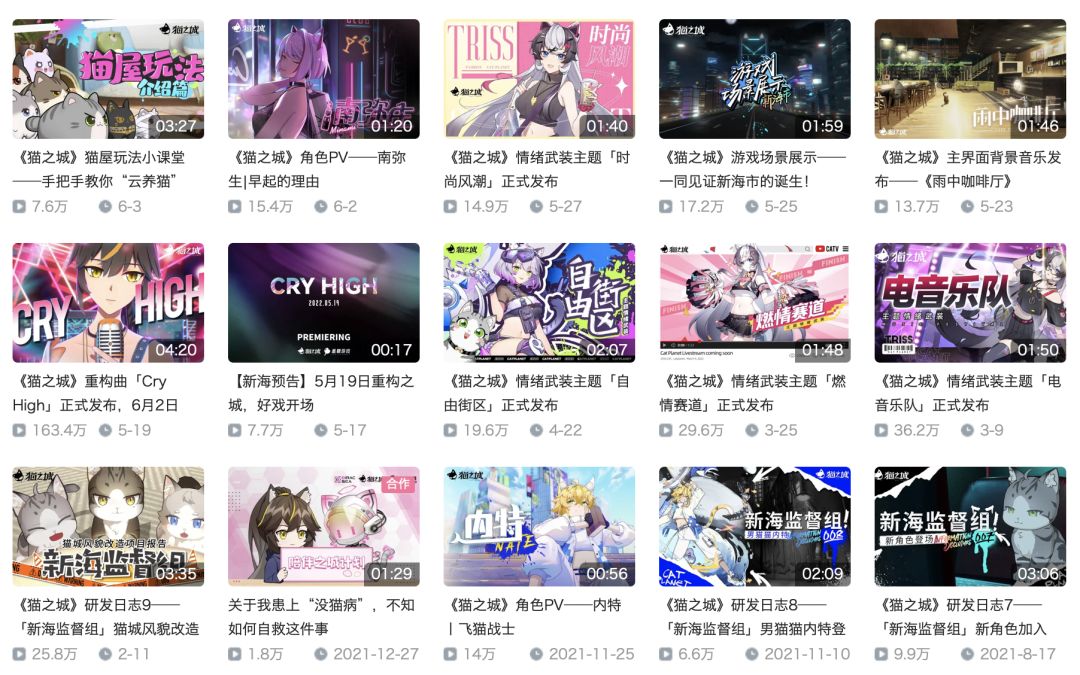Viewport: 1080px width, 675px height.
Task: Open 情绪武装主题「电音乐队」 video
Action: 970,303
